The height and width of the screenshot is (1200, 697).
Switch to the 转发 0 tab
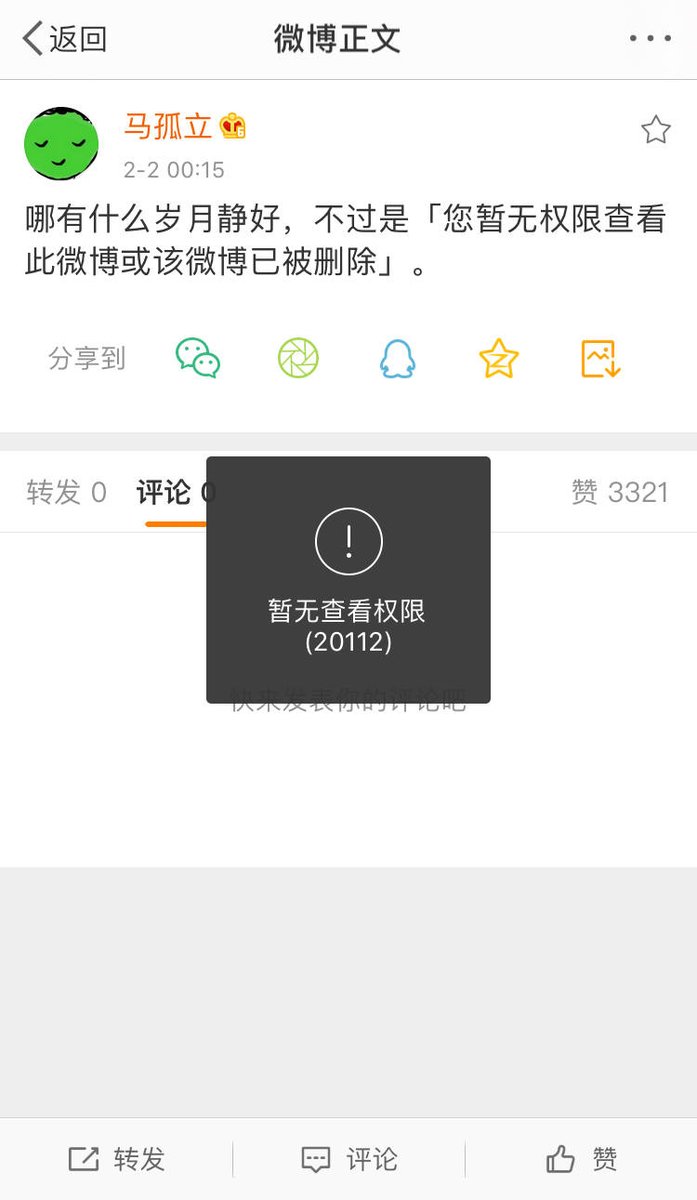click(66, 493)
